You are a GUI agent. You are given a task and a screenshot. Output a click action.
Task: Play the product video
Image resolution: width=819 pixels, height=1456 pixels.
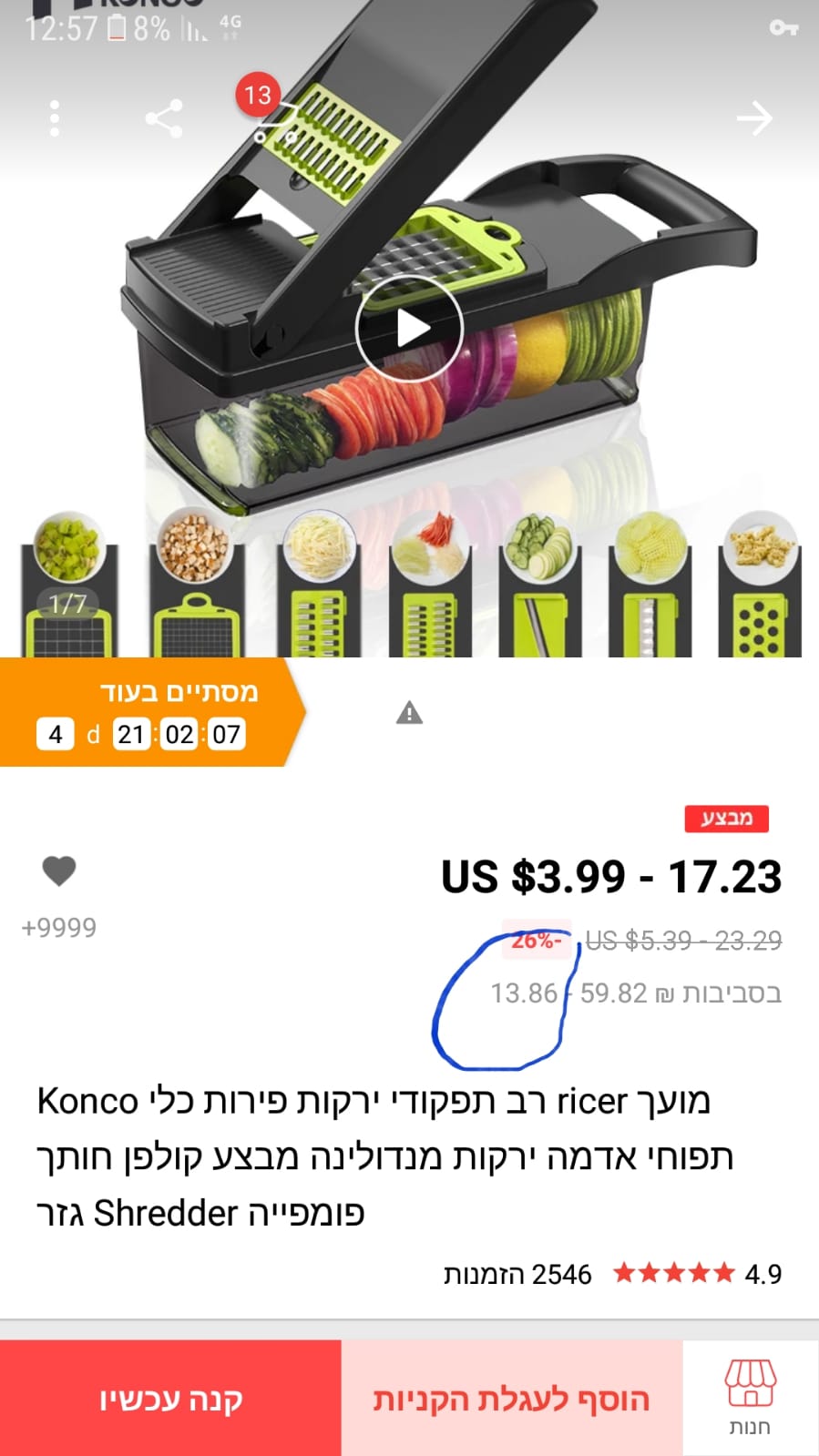click(x=410, y=329)
